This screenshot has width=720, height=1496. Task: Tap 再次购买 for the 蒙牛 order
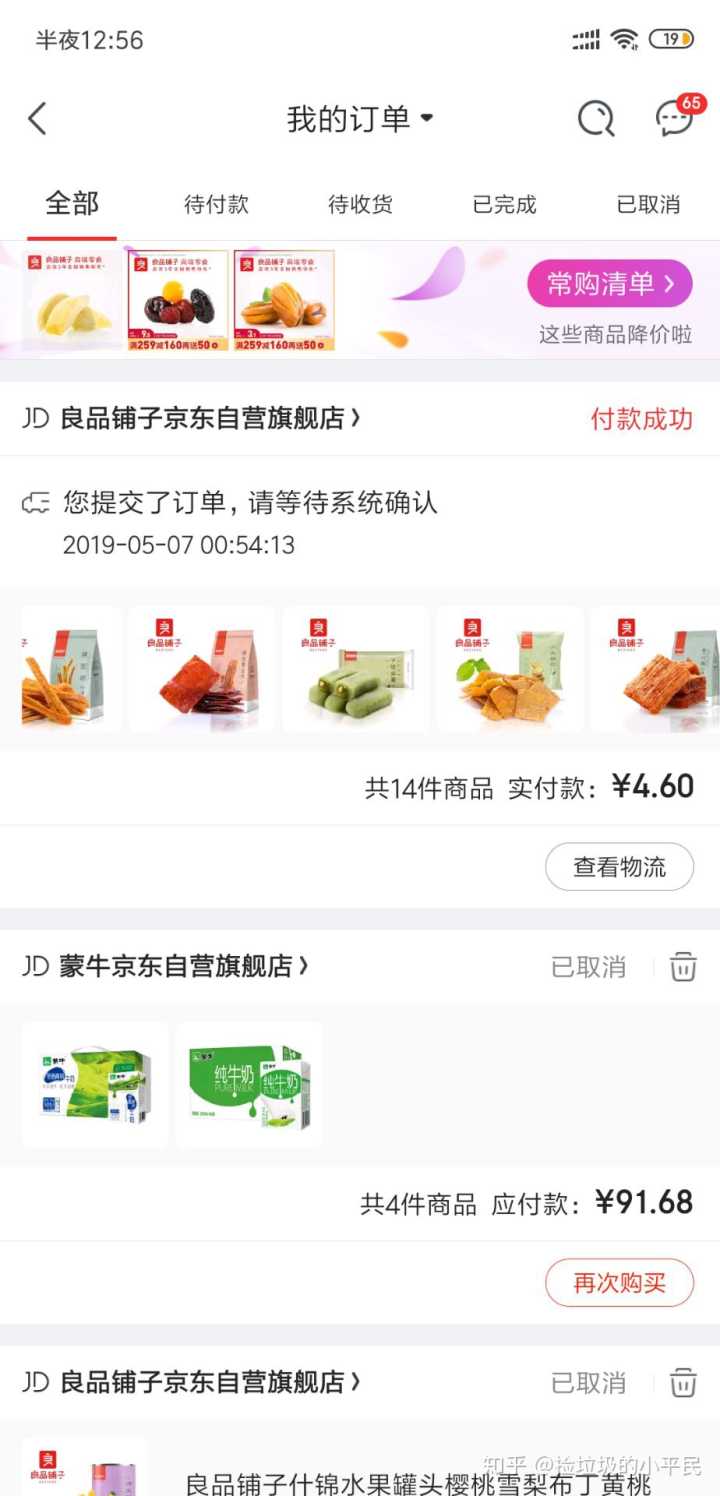click(x=619, y=1283)
